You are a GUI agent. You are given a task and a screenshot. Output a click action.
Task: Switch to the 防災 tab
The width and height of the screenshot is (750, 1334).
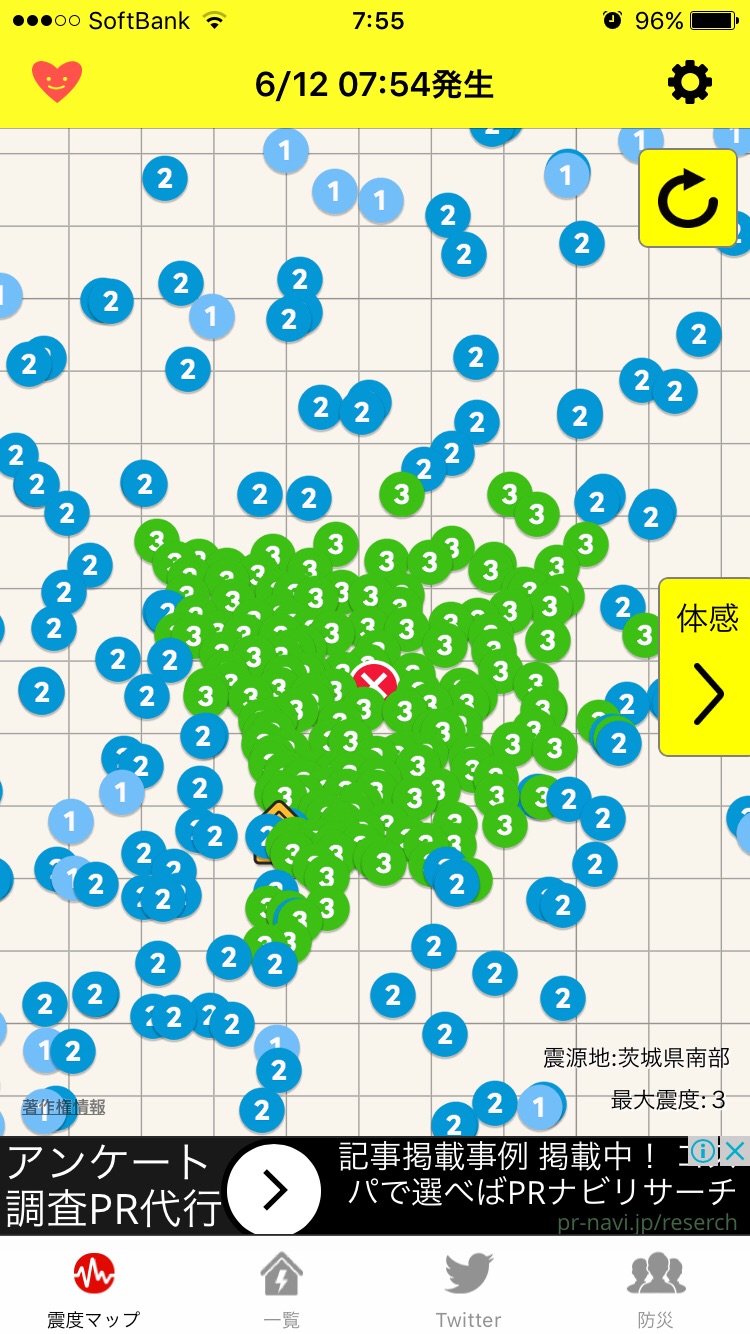[656, 1290]
